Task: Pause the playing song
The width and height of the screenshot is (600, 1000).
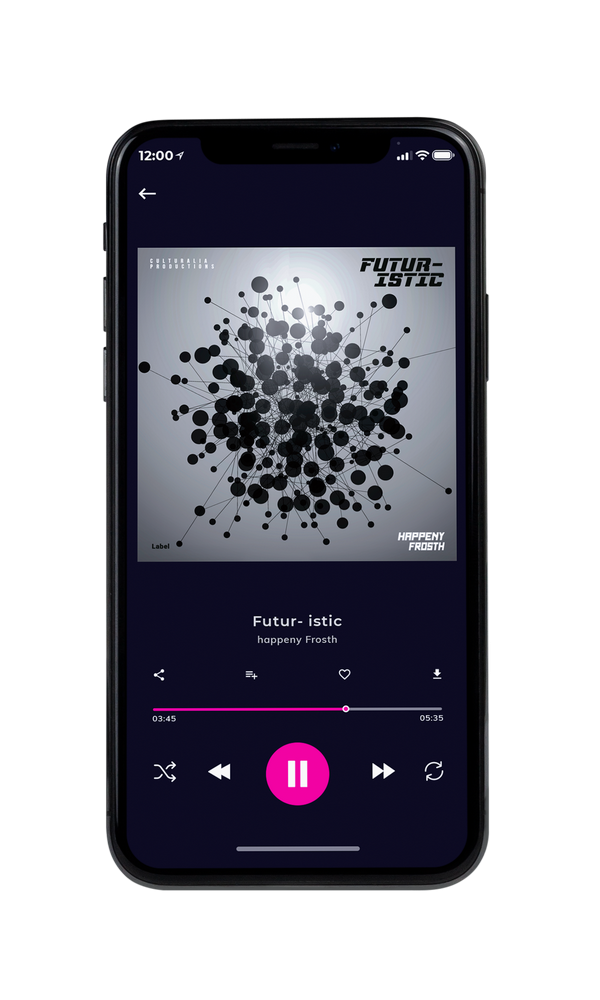Action: tap(297, 774)
